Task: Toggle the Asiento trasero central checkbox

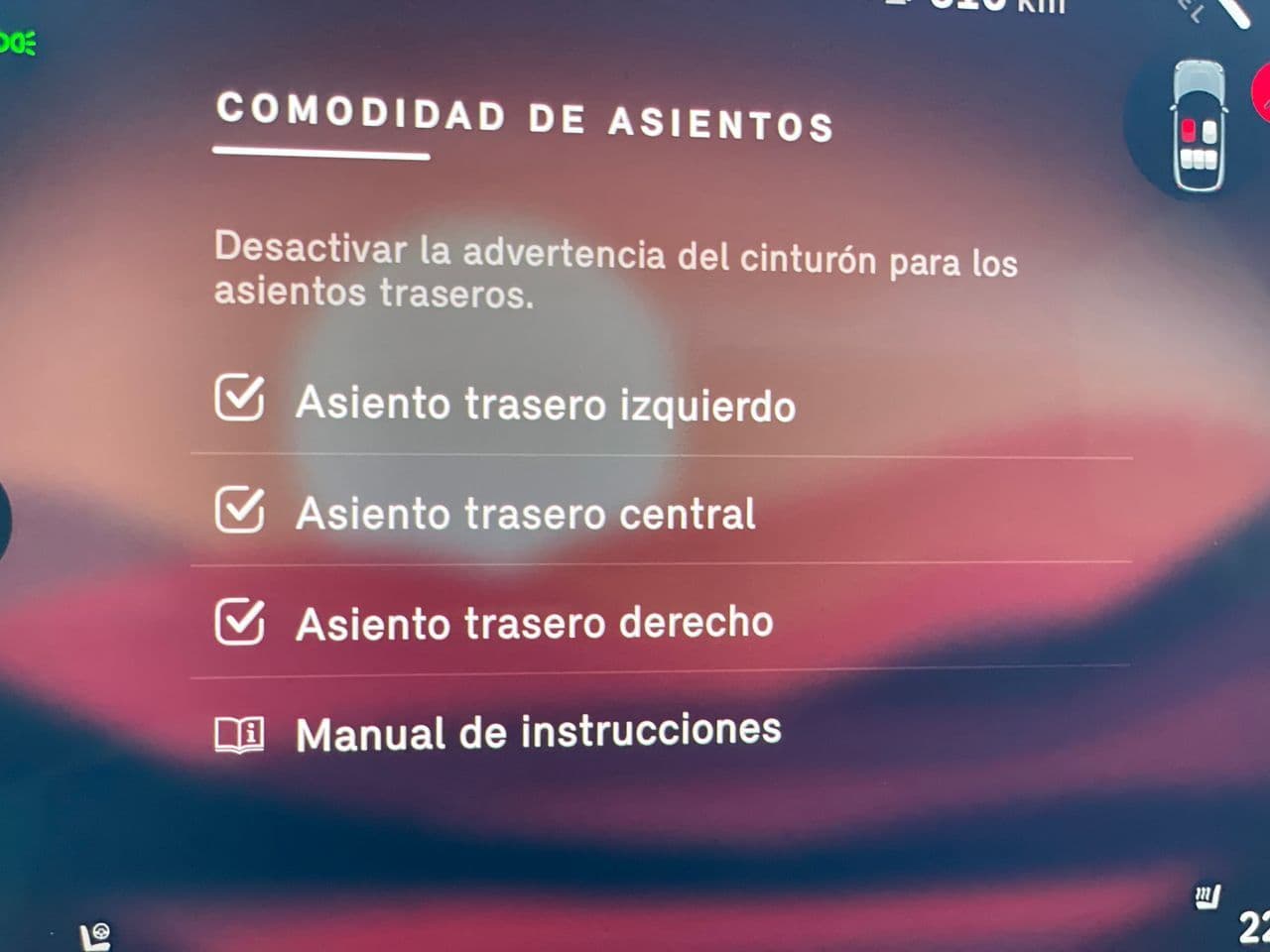Action: point(239,511)
